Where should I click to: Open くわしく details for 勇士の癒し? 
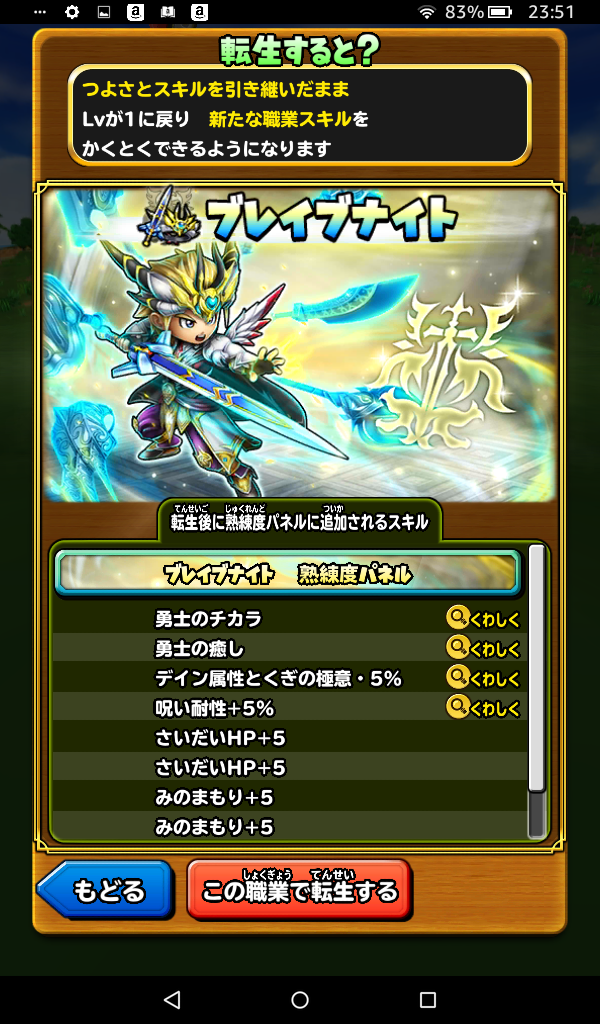484,649
